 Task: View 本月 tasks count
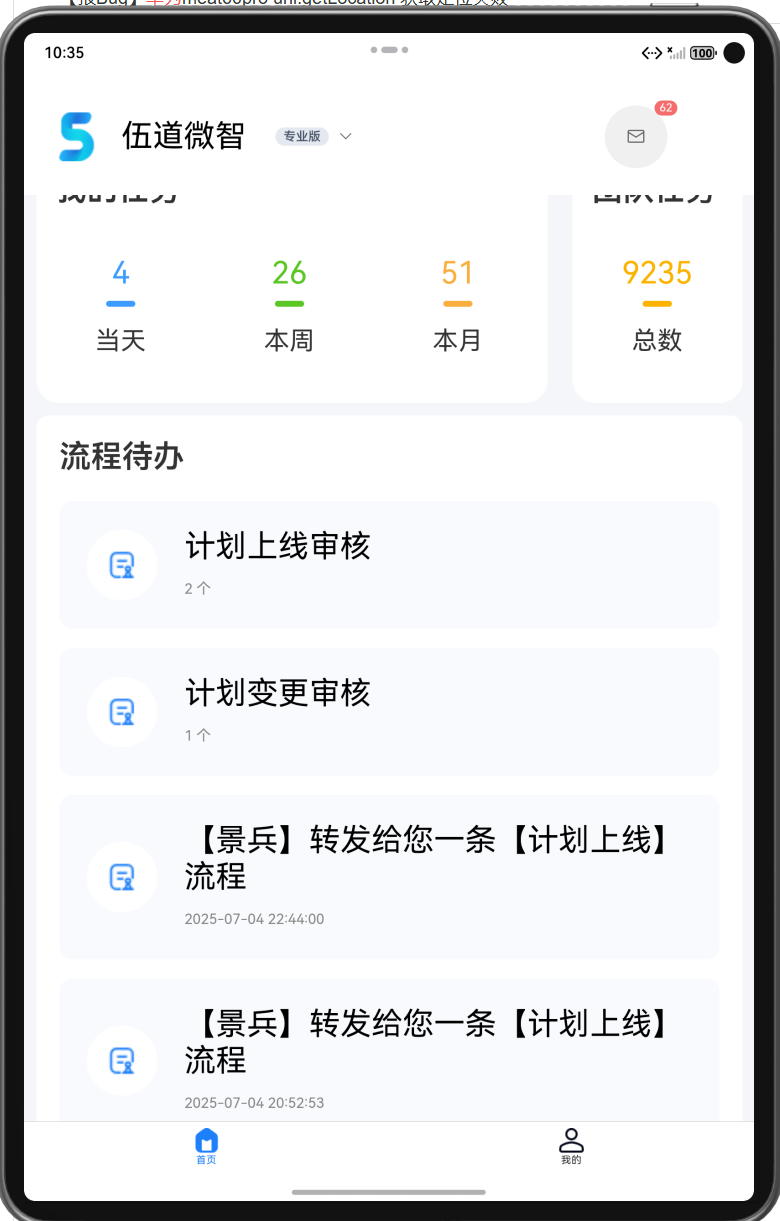coord(457,304)
